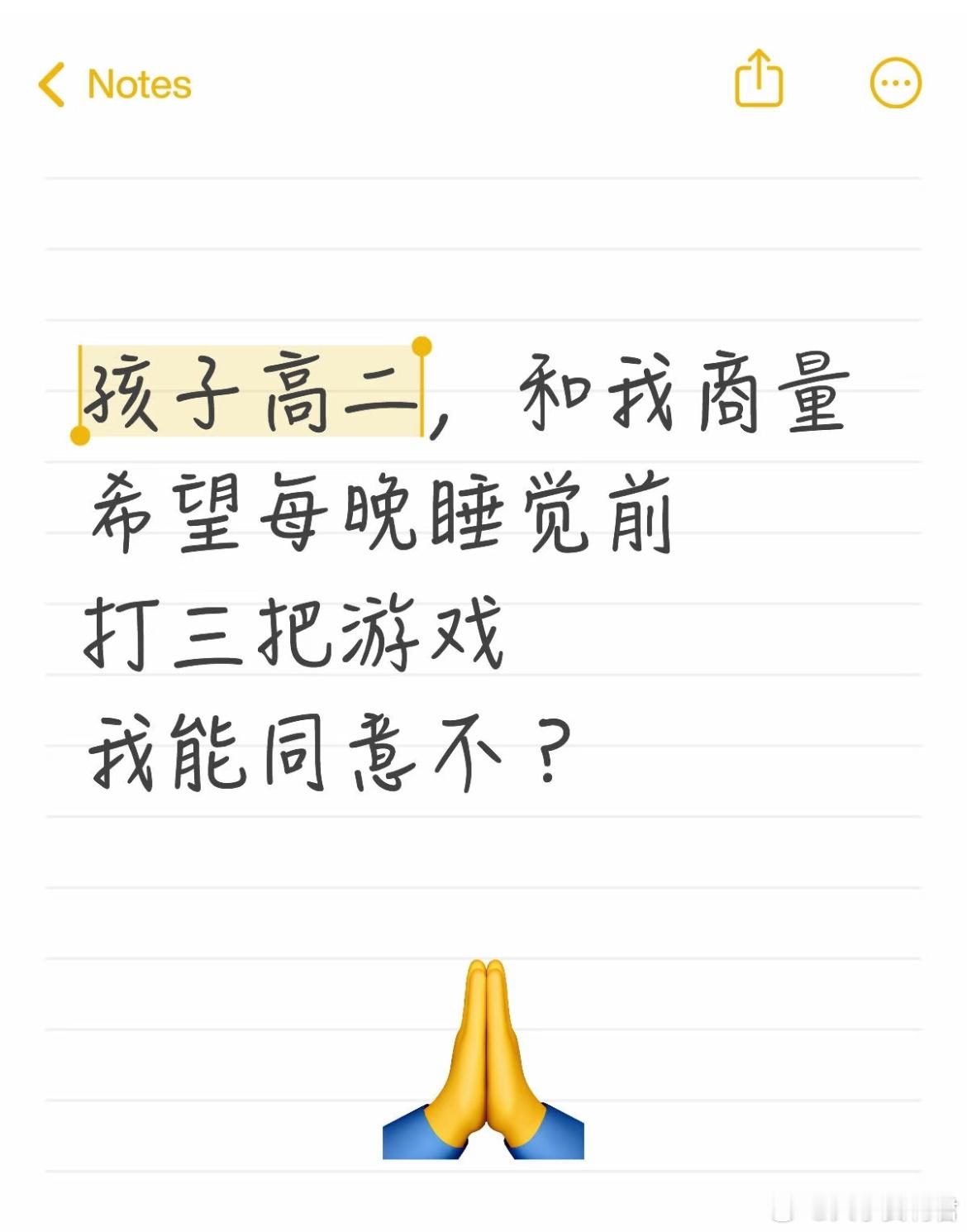Tap 'Notes' to return to notes list

pos(138,83)
